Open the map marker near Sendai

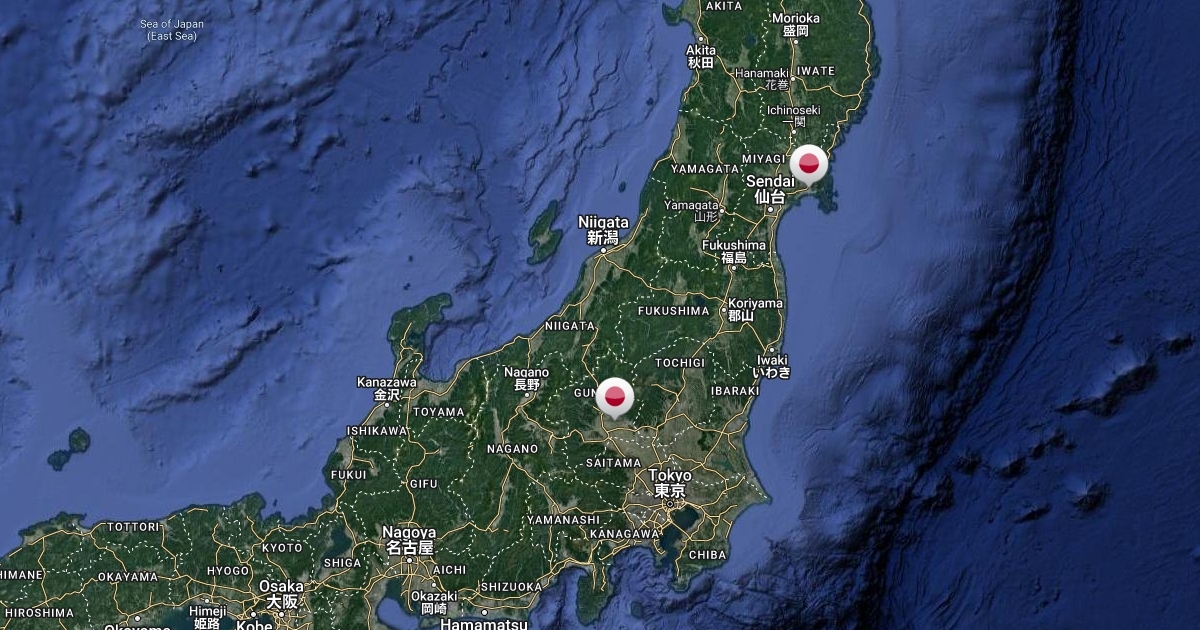[x=808, y=163]
